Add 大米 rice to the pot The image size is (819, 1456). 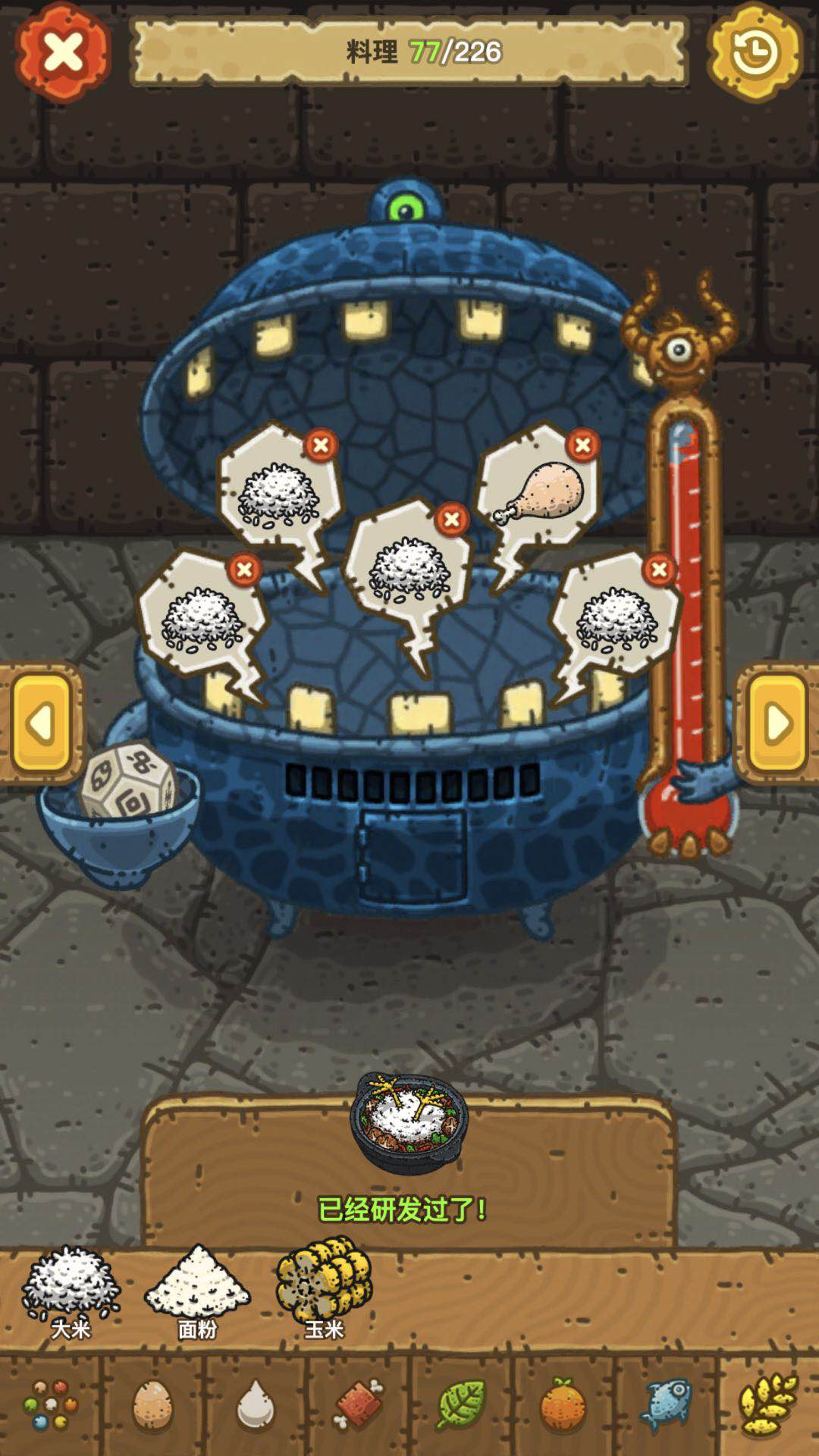(70, 1284)
